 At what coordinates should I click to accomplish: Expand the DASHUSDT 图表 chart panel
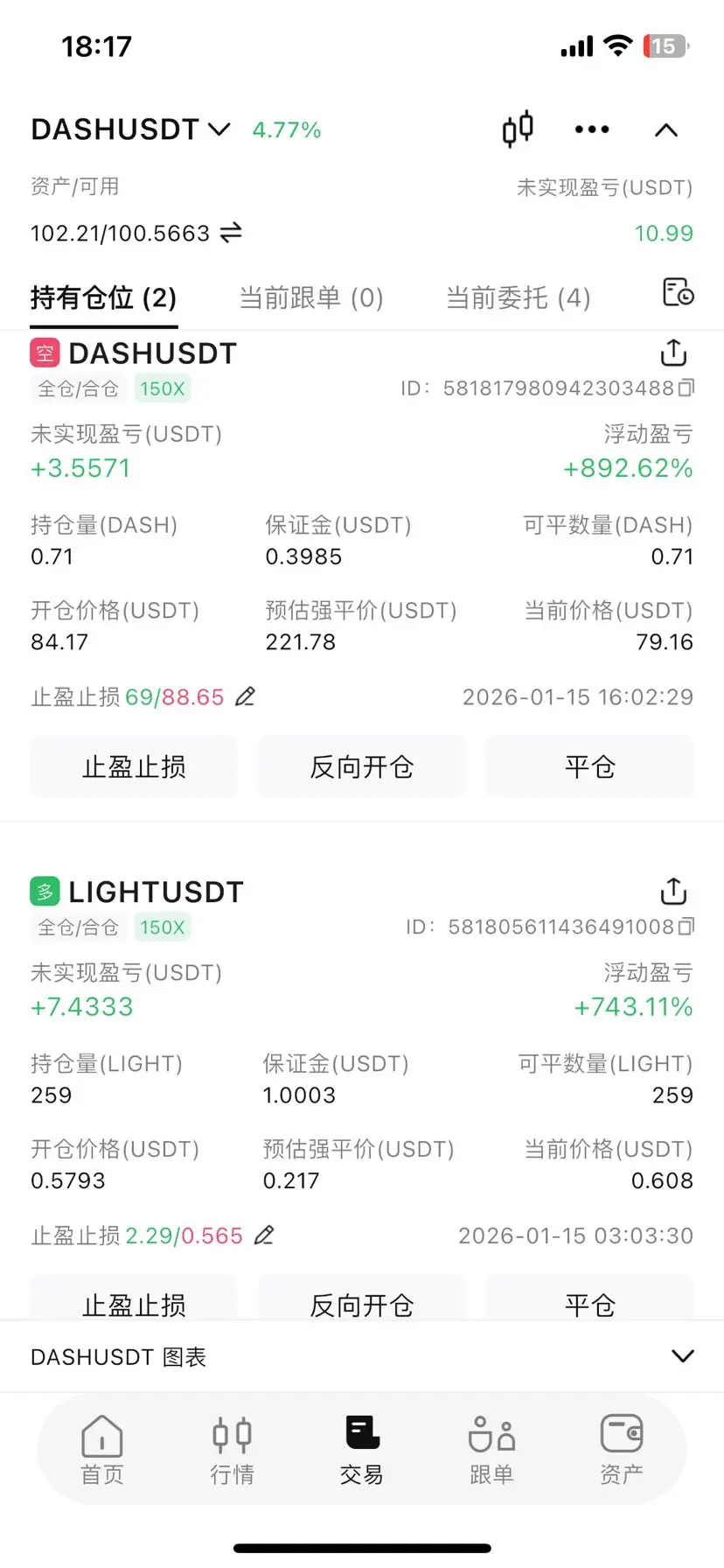coord(682,1356)
